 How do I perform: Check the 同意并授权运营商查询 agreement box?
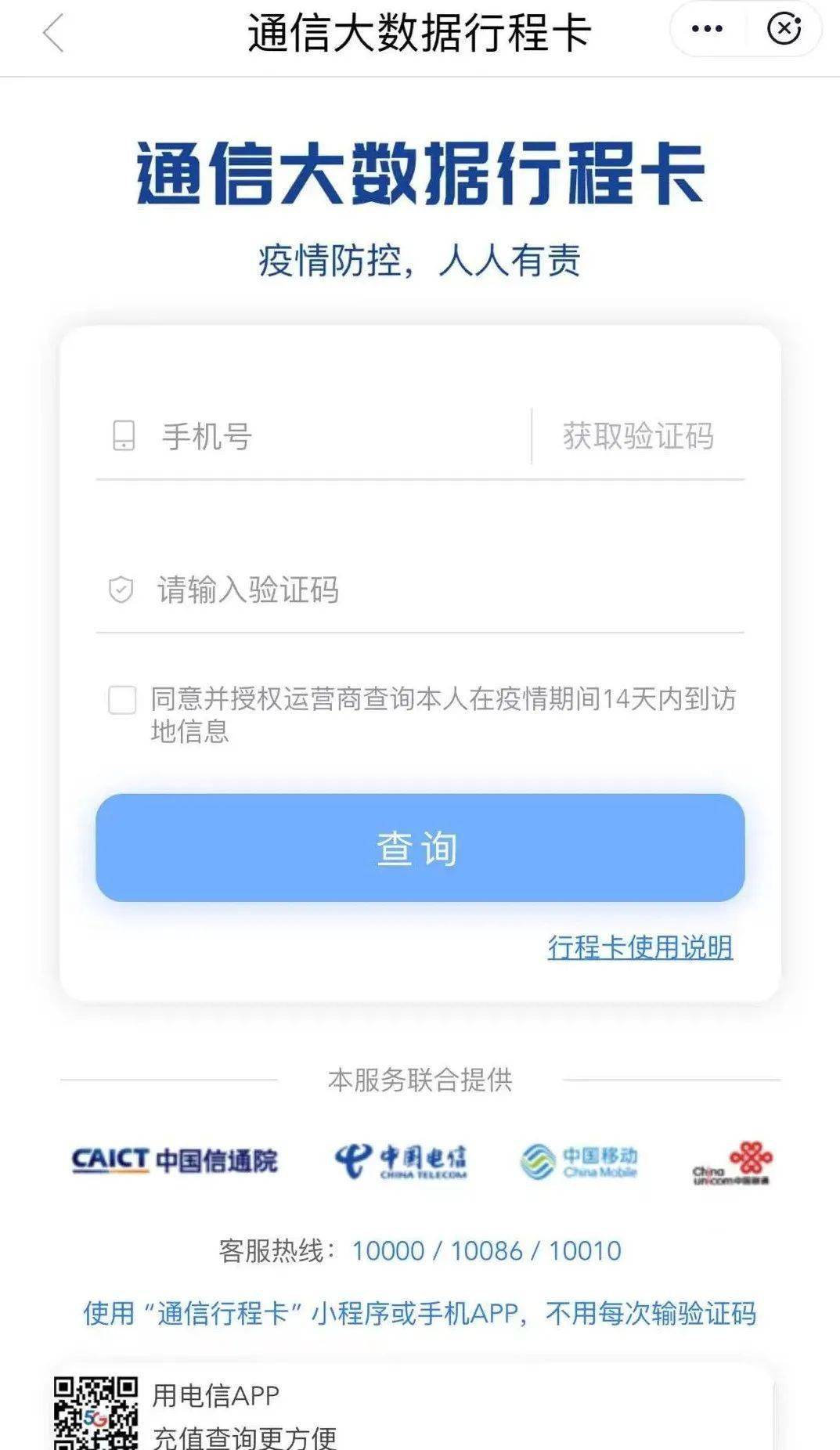(x=122, y=700)
